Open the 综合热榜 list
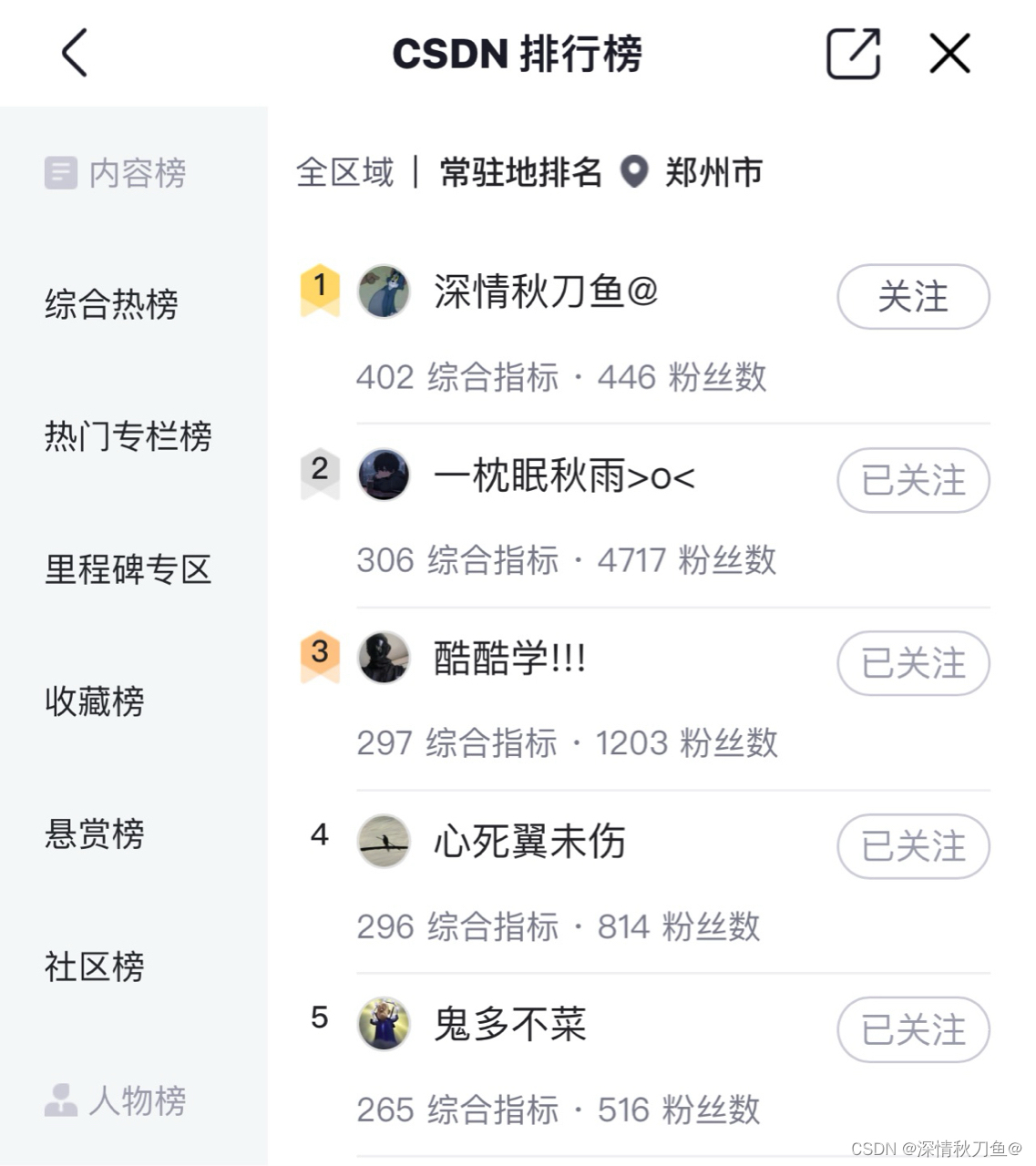This screenshot has height=1166, width=1036. (x=111, y=304)
